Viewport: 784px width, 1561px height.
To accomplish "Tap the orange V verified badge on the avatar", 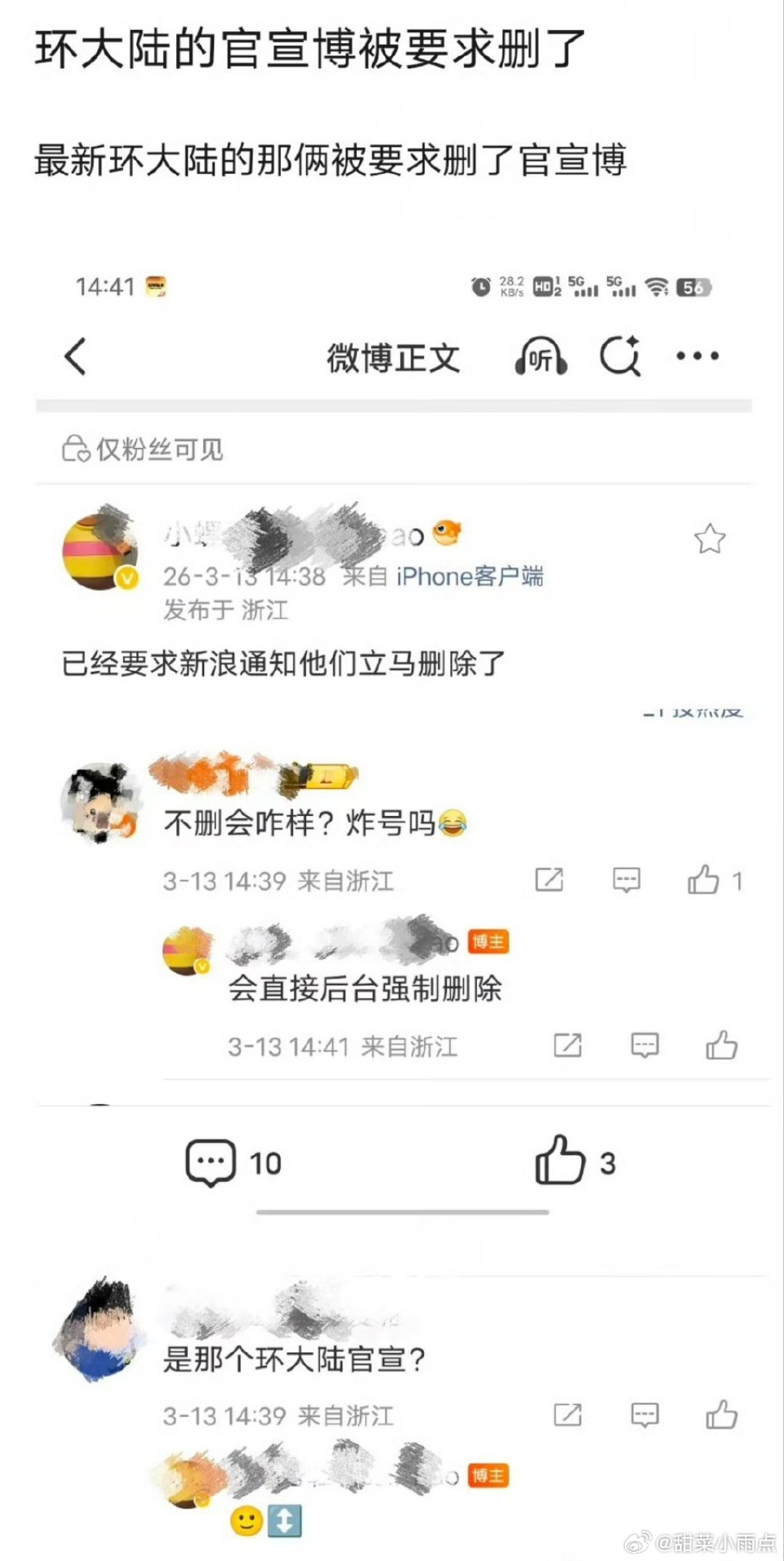I will point(126,578).
